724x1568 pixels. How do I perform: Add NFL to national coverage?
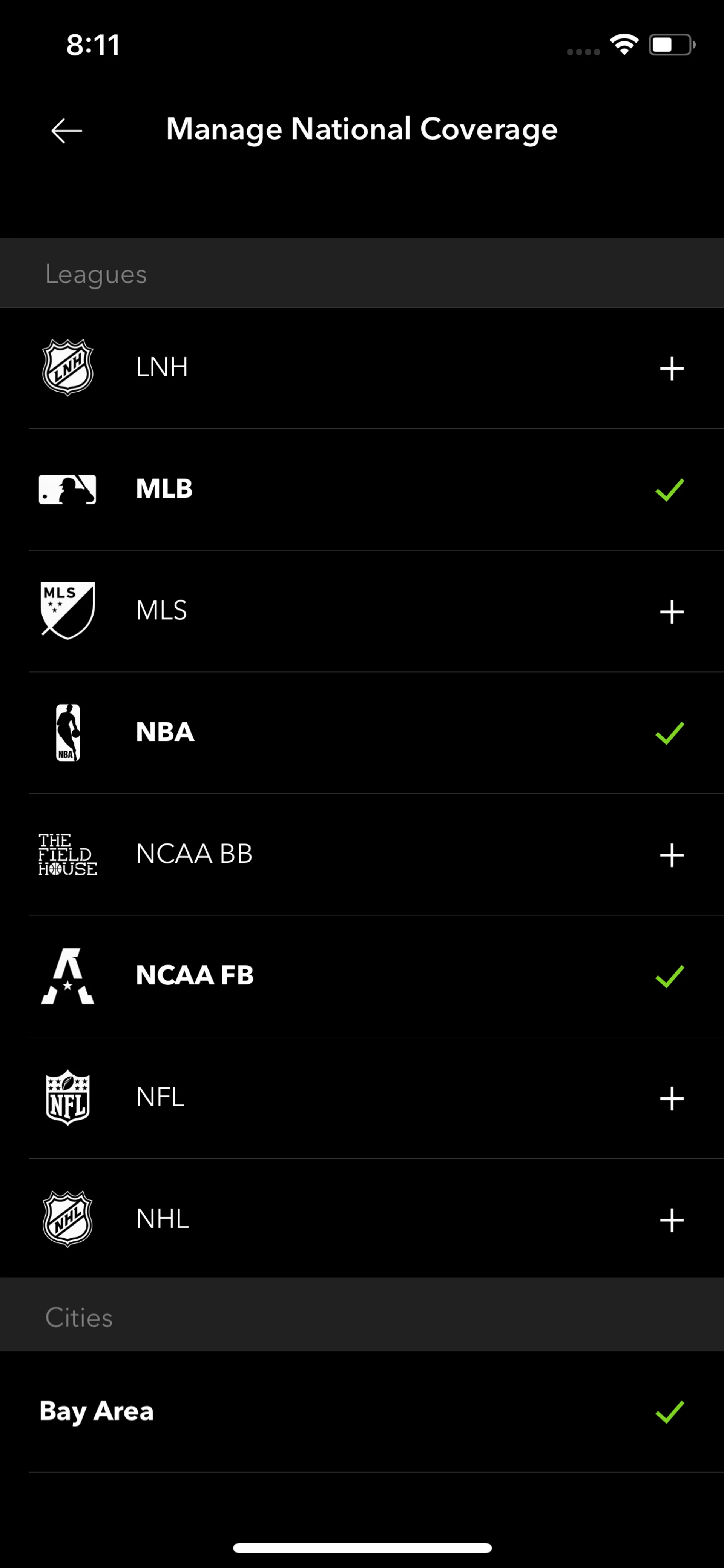[671, 1099]
